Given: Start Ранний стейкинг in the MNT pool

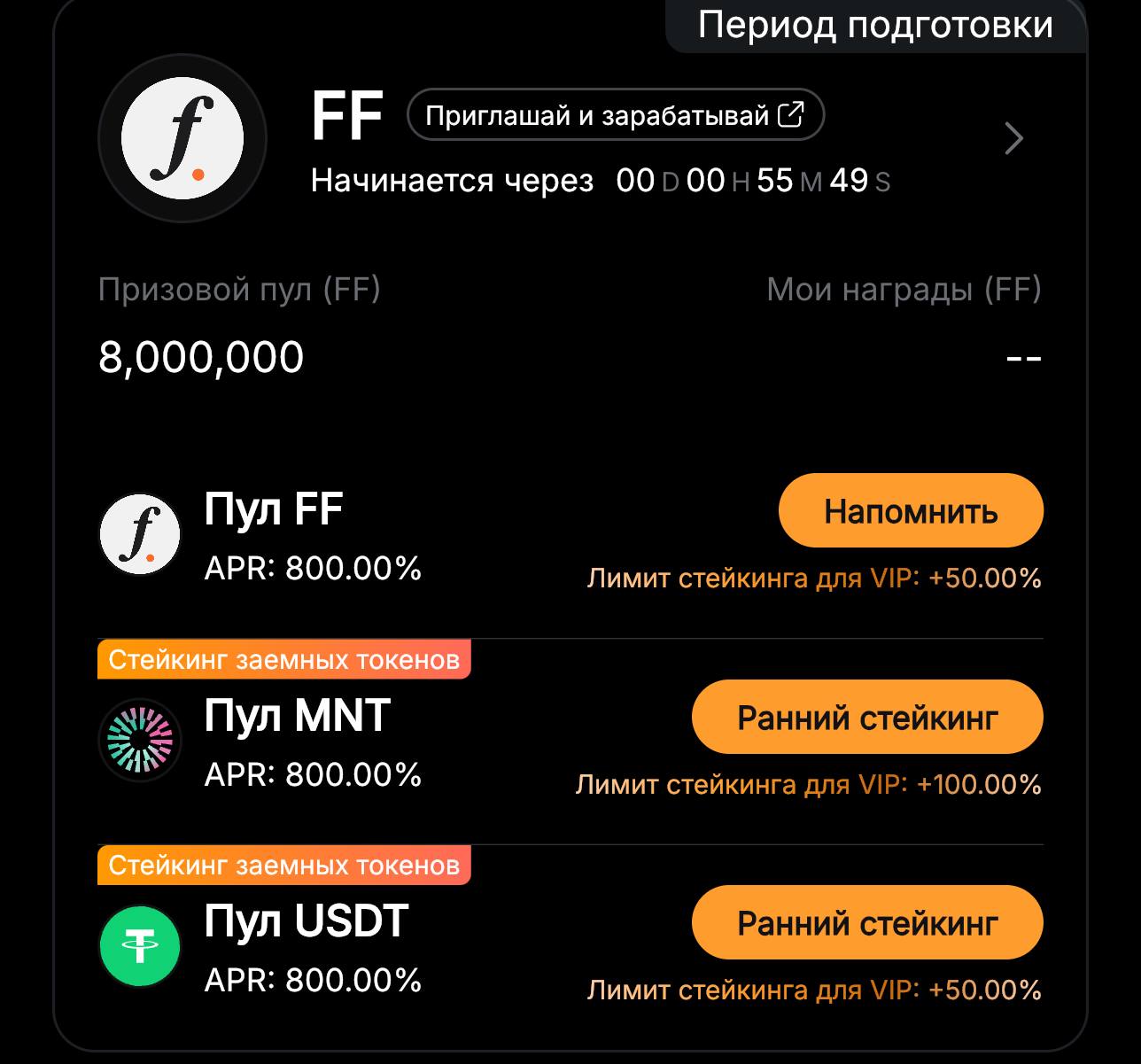Looking at the screenshot, I should point(866,718).
